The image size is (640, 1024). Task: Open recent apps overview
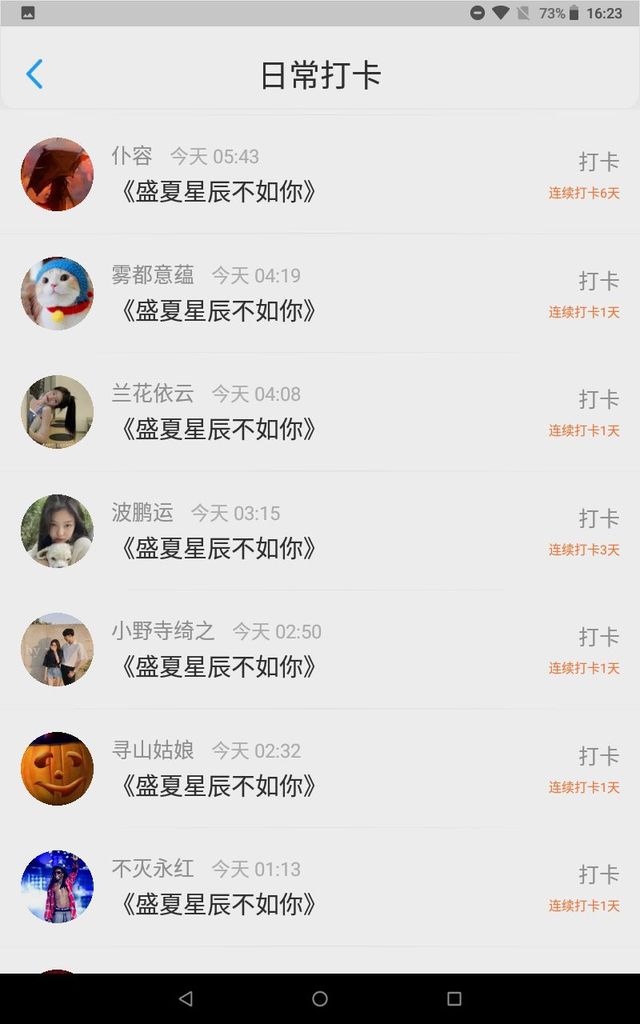(454, 998)
